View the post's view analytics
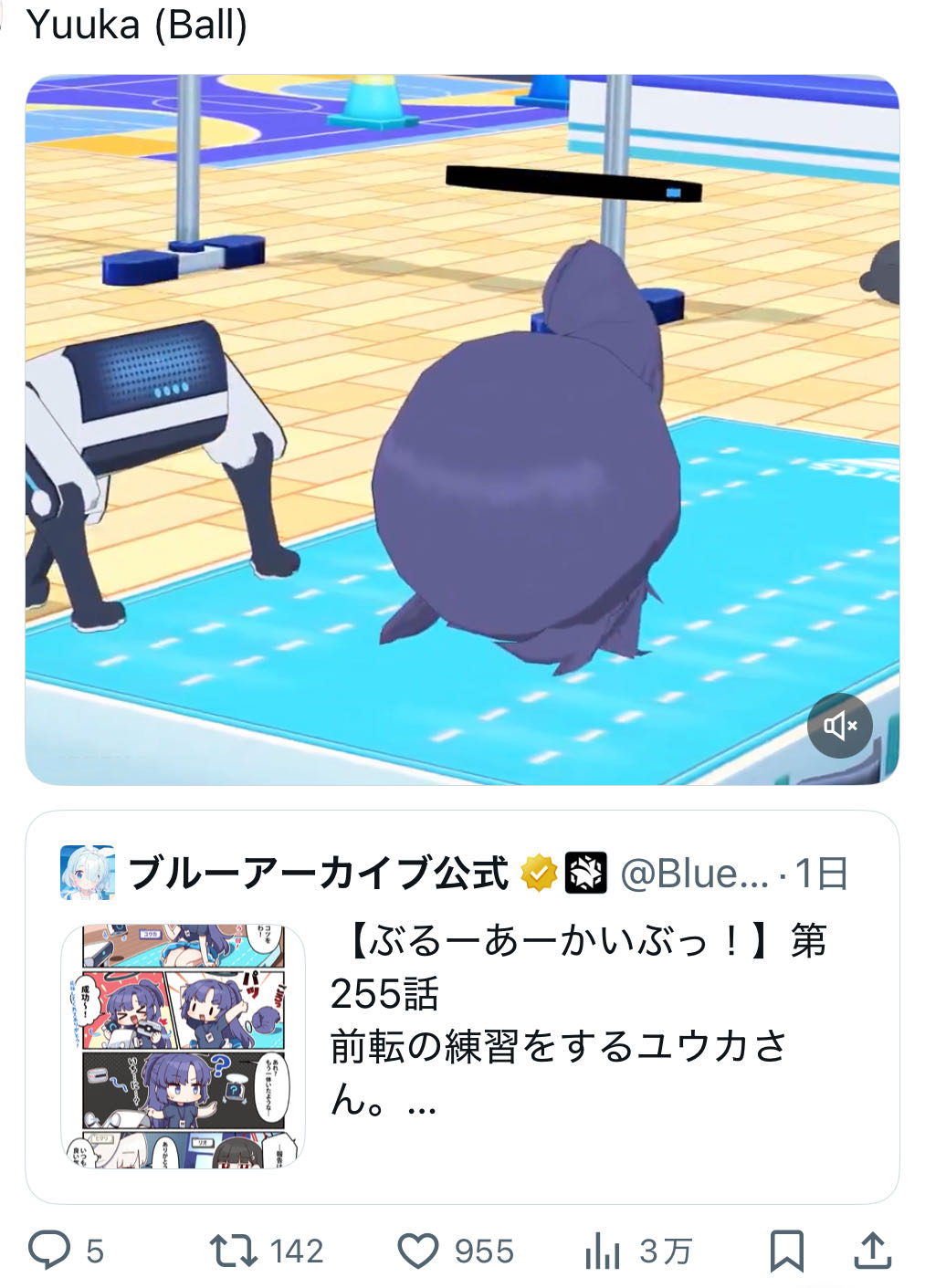925x1288 pixels. click(x=603, y=1251)
